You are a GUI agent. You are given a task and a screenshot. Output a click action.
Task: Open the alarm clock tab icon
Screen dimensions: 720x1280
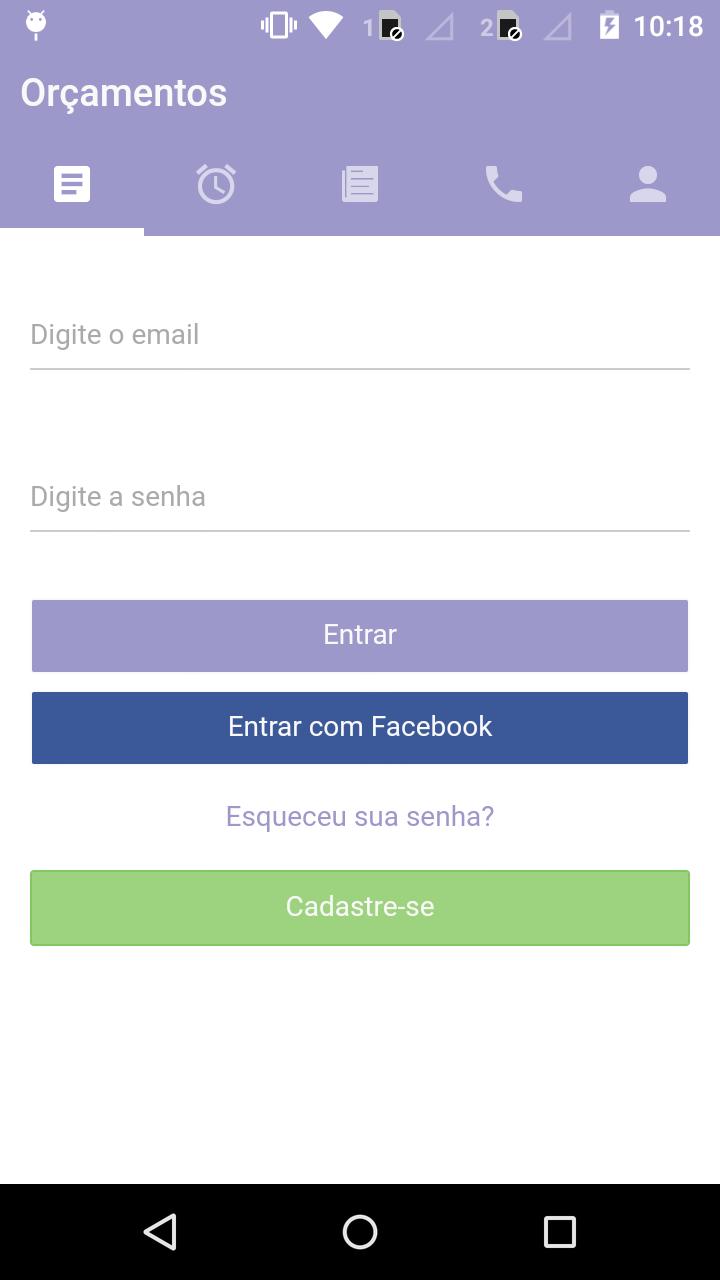click(216, 184)
